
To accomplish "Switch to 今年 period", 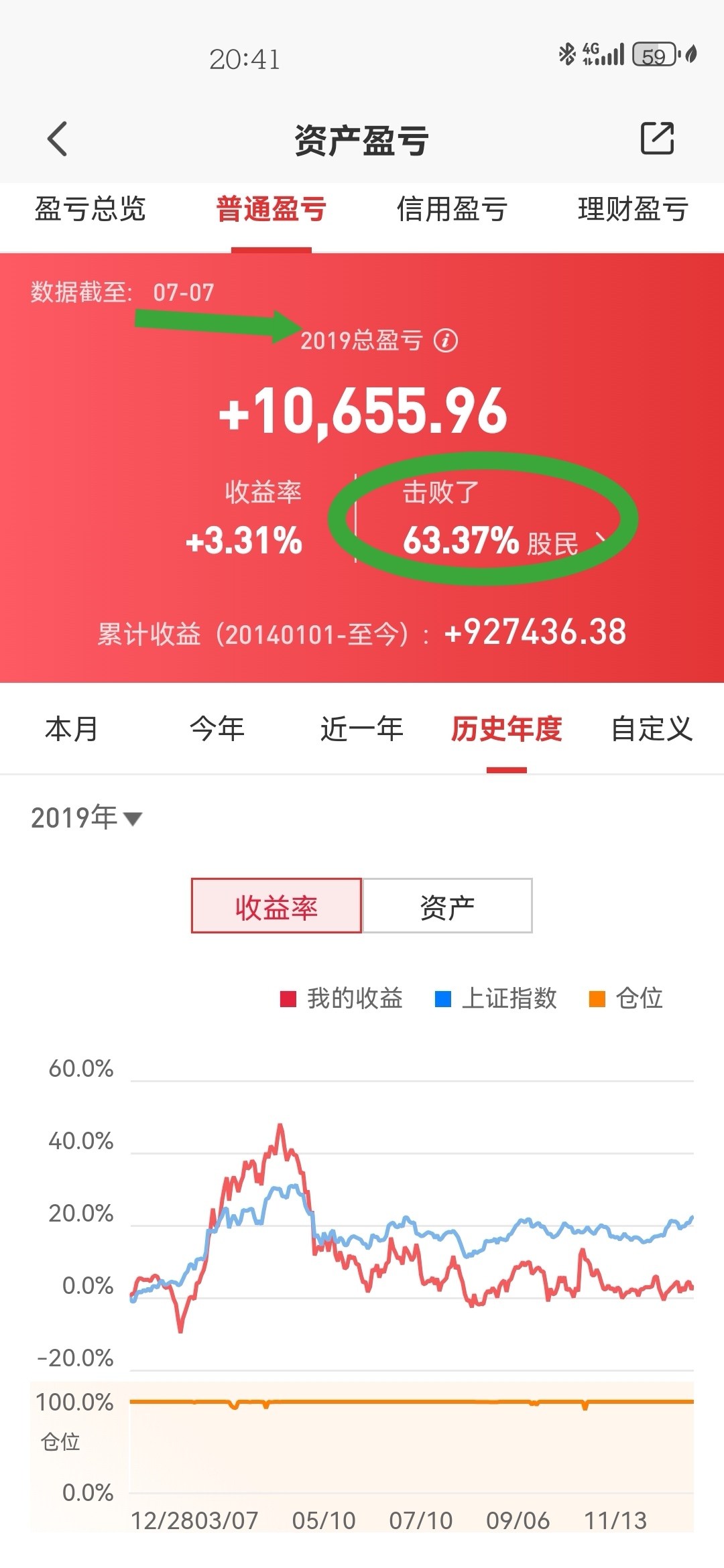I will point(217,729).
